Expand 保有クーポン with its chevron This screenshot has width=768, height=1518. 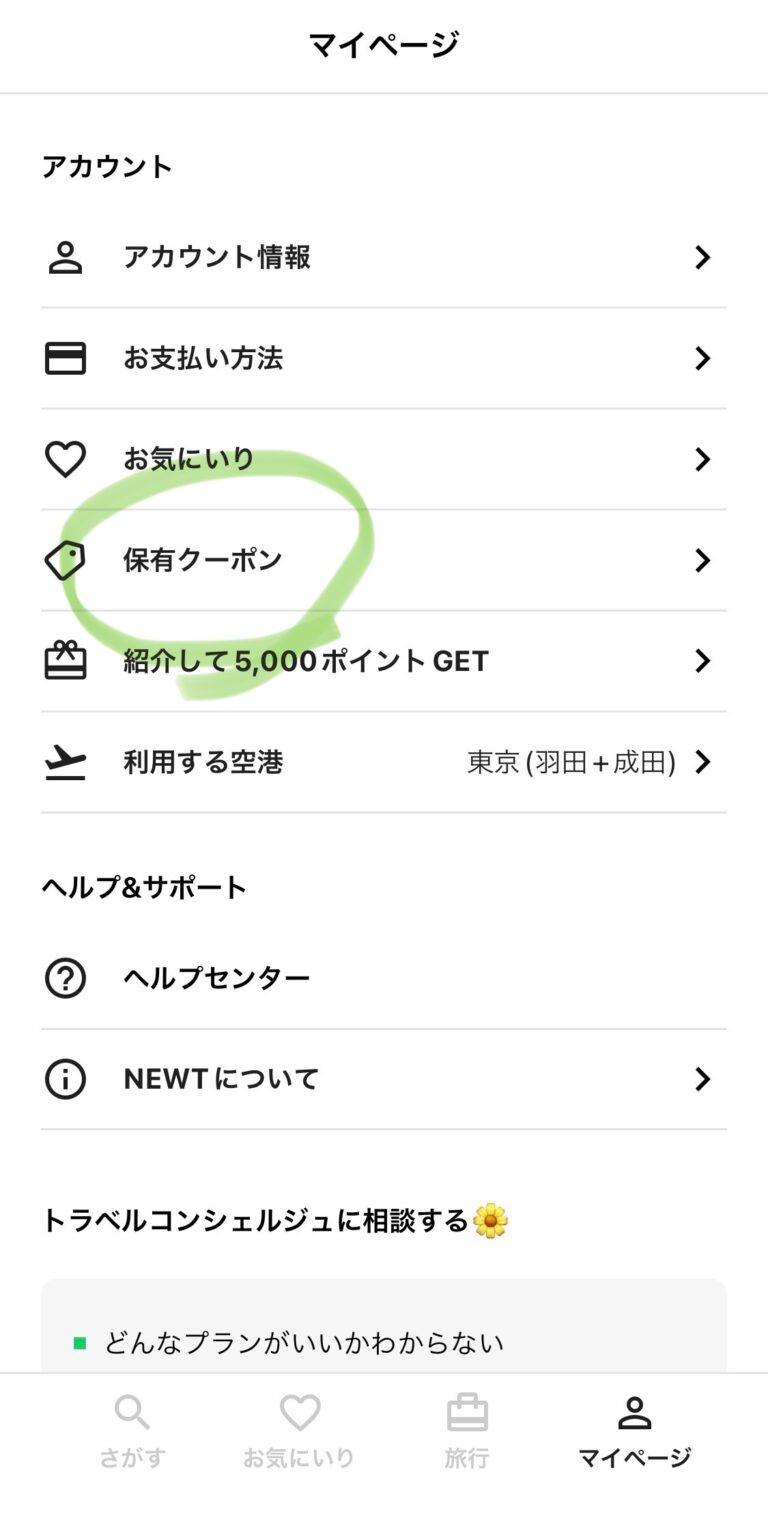click(702, 560)
